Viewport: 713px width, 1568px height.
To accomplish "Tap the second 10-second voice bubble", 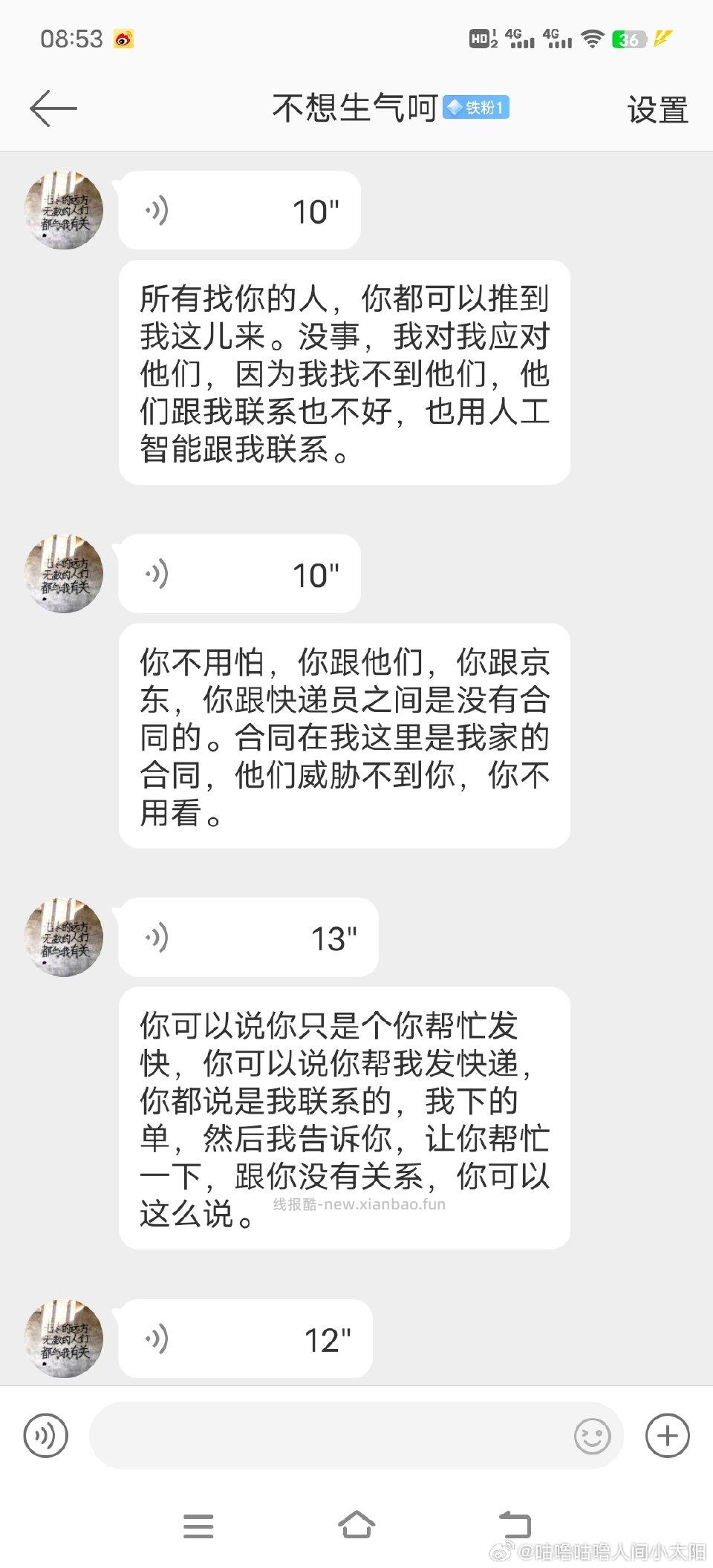I will coord(239,574).
